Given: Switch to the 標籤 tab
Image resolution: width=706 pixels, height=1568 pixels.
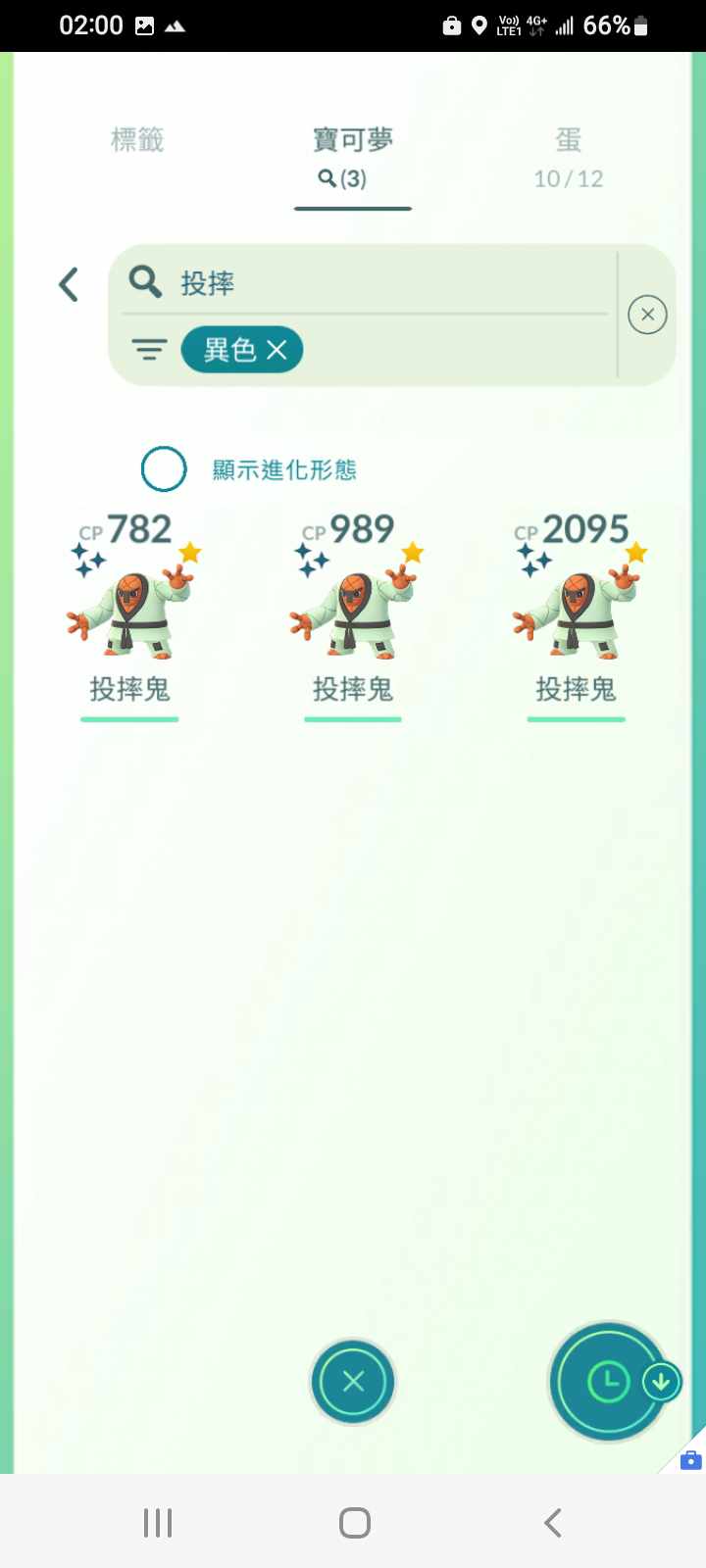Looking at the screenshot, I should (x=137, y=140).
